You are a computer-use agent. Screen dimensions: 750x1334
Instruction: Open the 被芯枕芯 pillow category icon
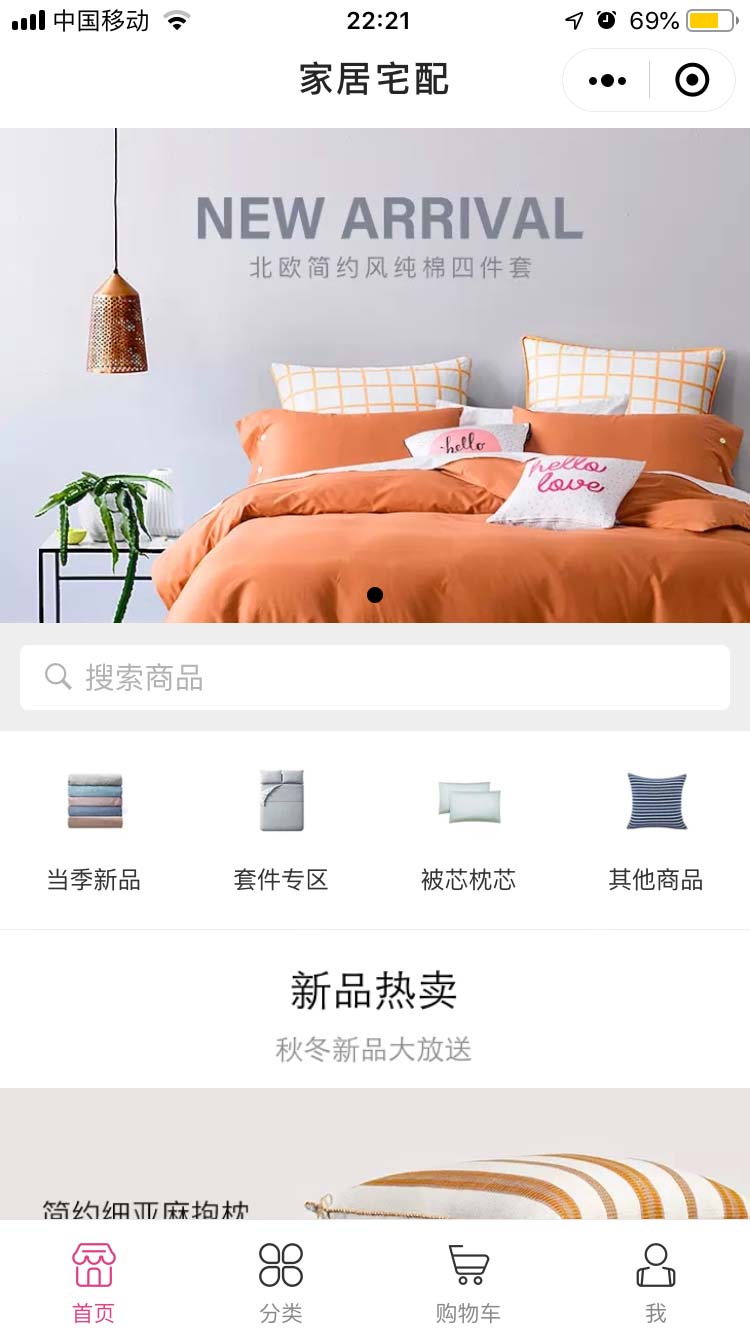tap(468, 801)
